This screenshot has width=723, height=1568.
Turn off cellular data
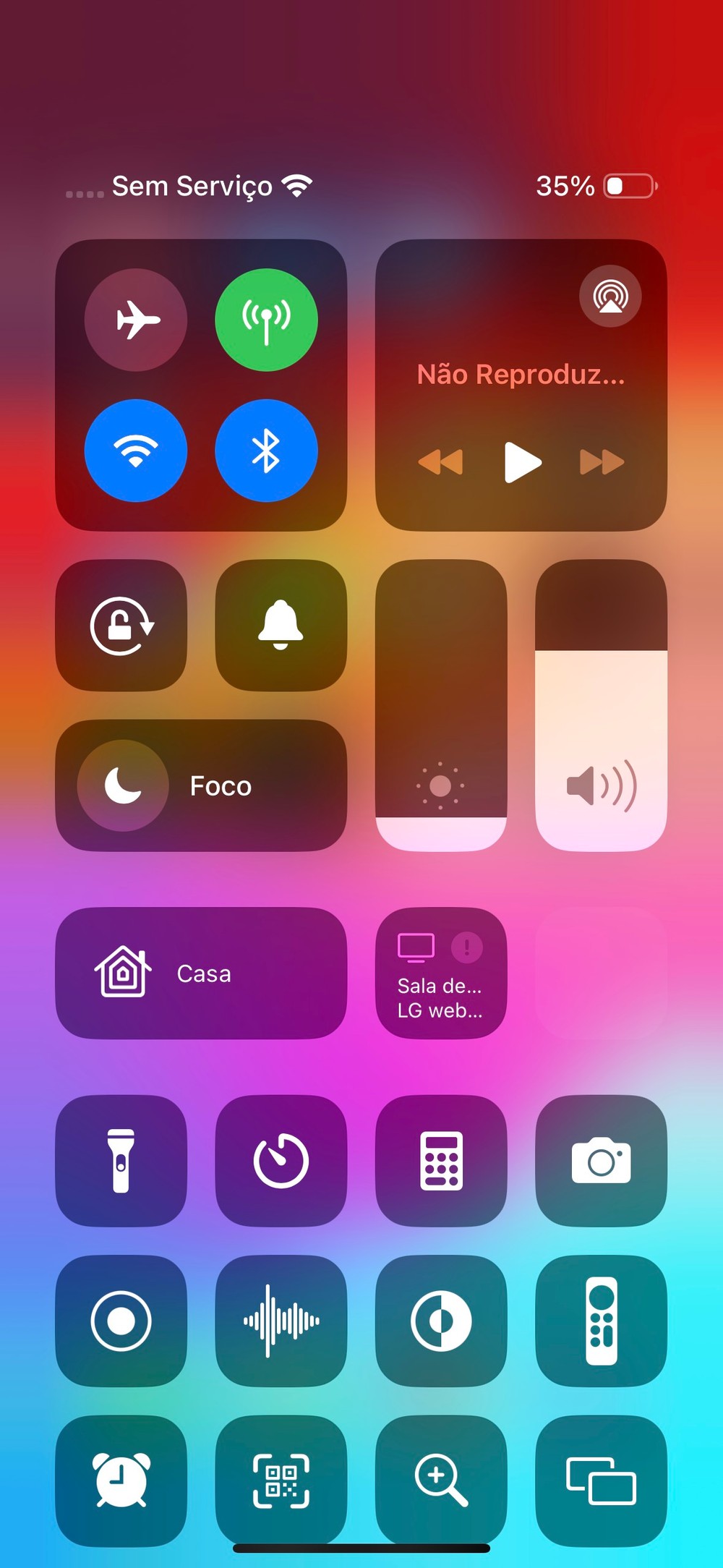tap(266, 320)
